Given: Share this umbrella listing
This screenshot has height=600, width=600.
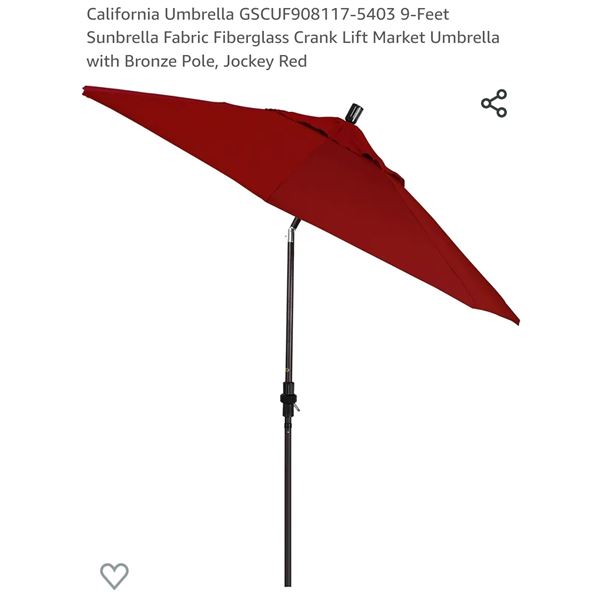Looking at the screenshot, I should pos(494,104).
